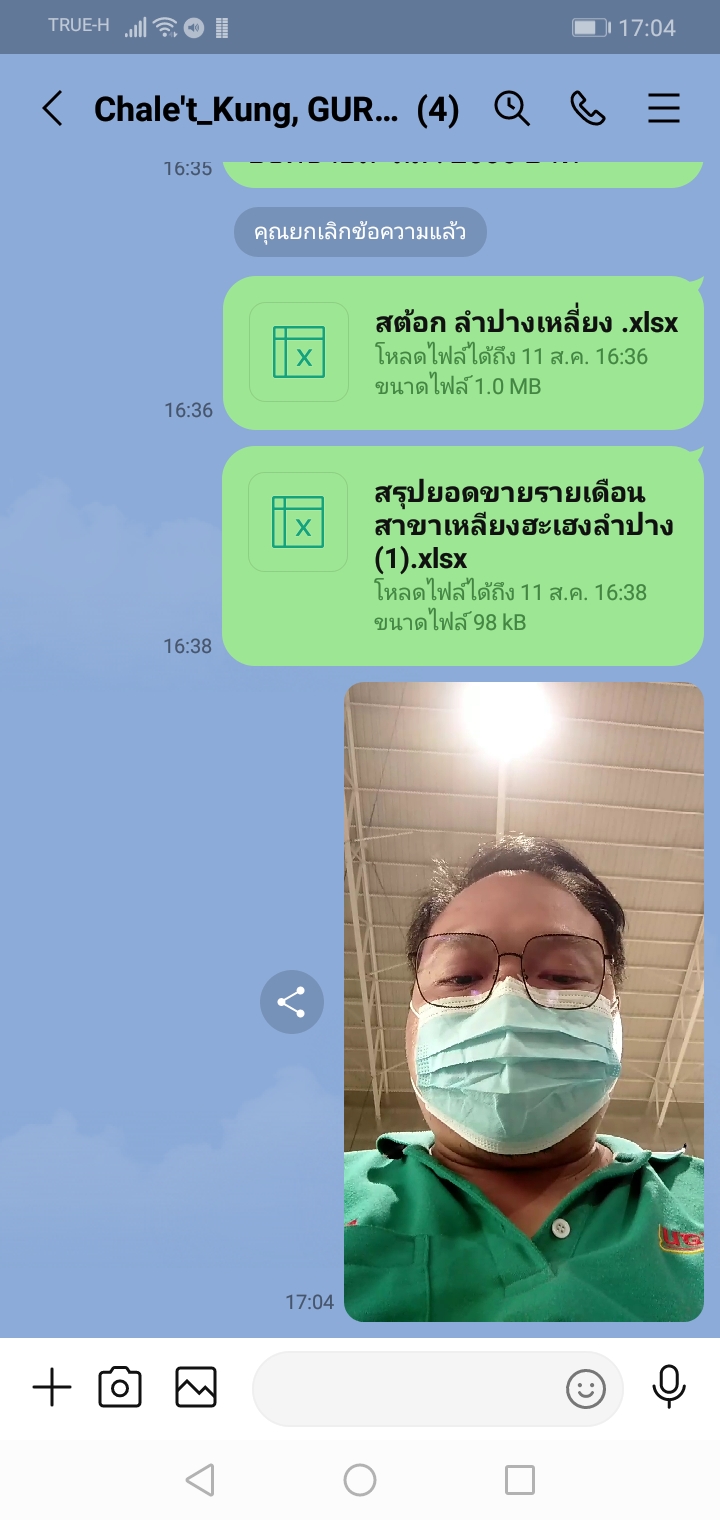Open the plus attachment menu
The image size is (720, 1520).
[52, 1388]
